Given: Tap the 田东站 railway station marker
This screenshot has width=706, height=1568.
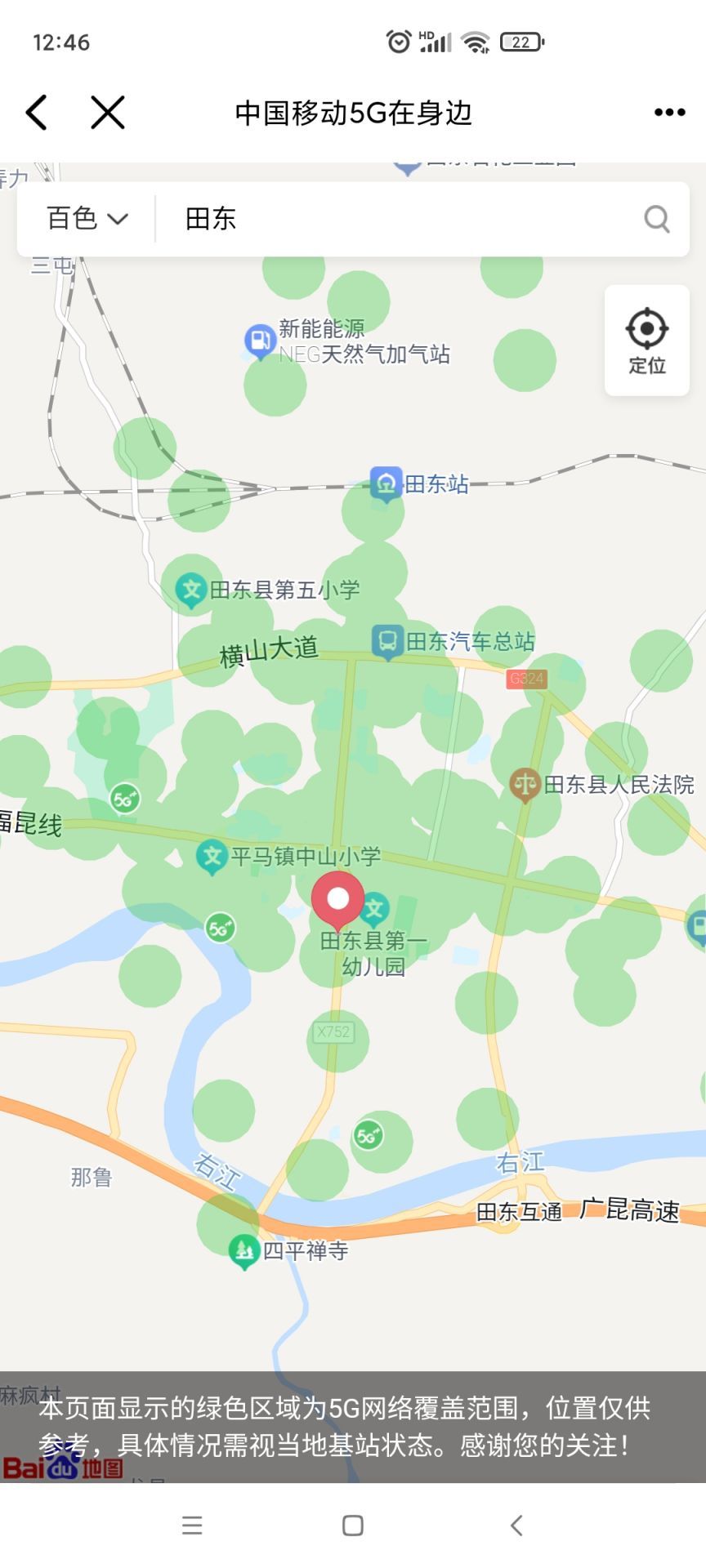Looking at the screenshot, I should pyautogui.click(x=386, y=483).
